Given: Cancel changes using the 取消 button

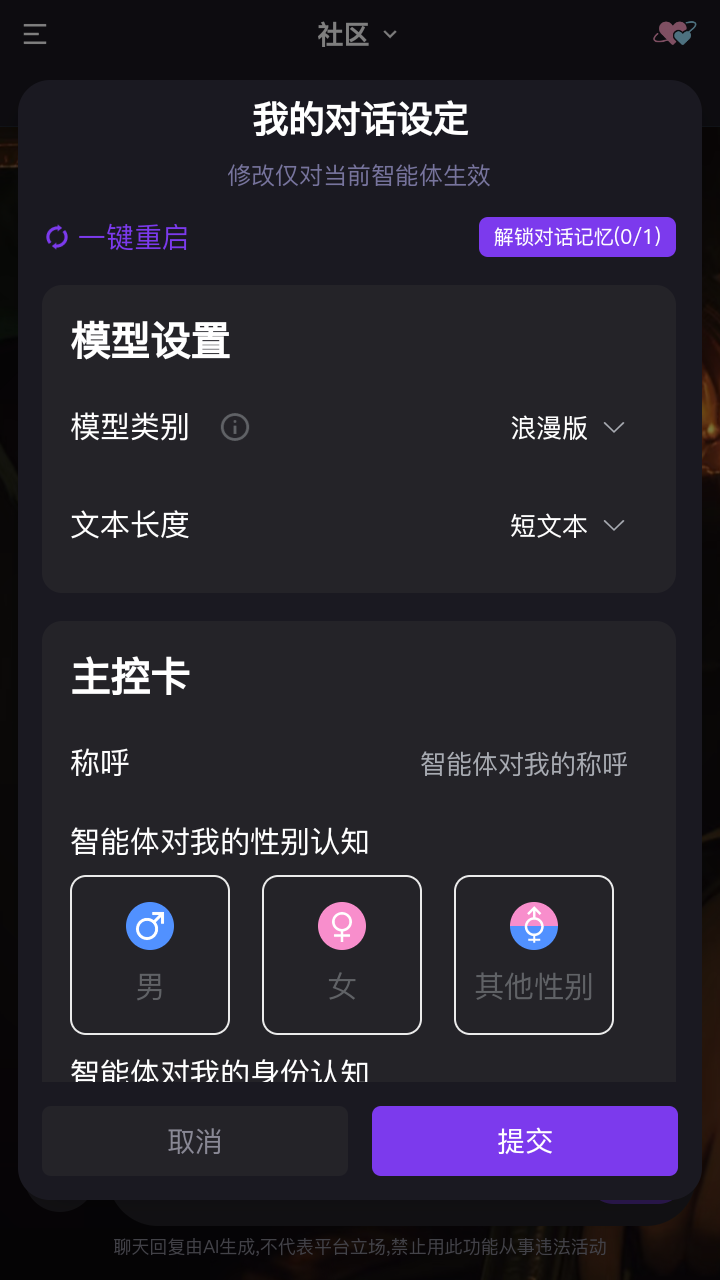Looking at the screenshot, I should point(194,1140).
